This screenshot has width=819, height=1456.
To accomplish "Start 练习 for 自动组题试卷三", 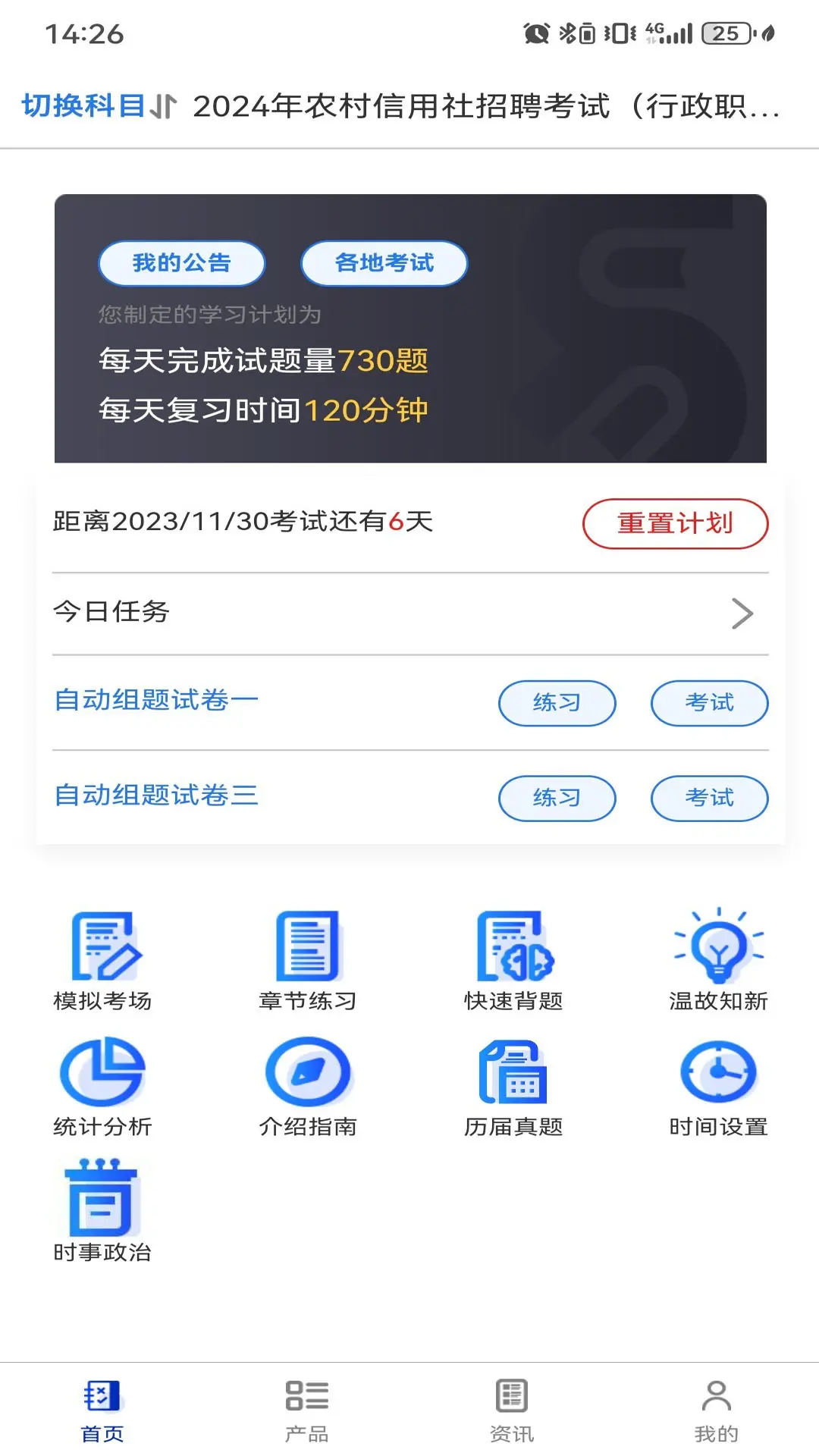I will click(x=557, y=798).
